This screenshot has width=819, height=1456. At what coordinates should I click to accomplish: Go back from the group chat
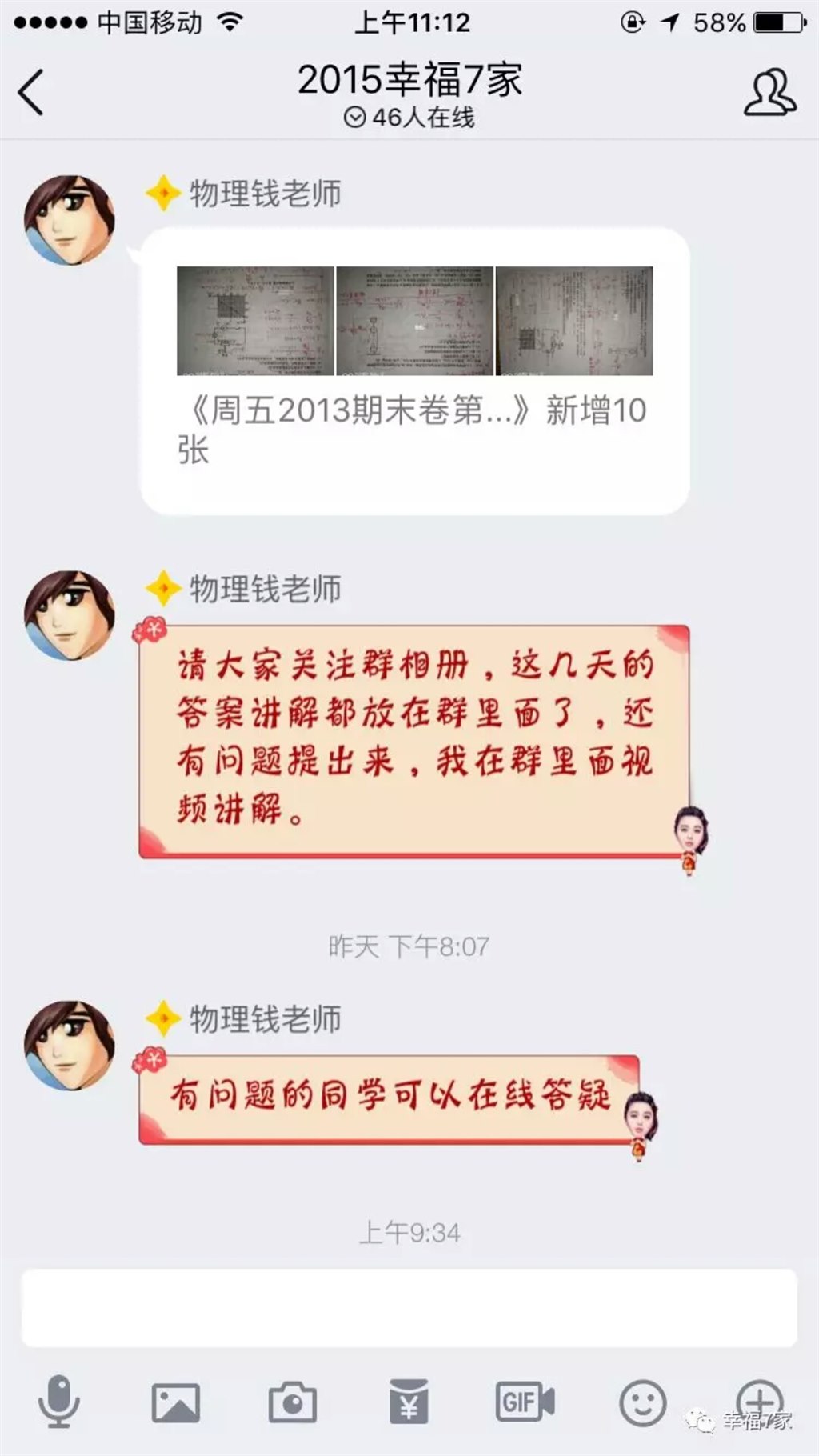point(30,93)
